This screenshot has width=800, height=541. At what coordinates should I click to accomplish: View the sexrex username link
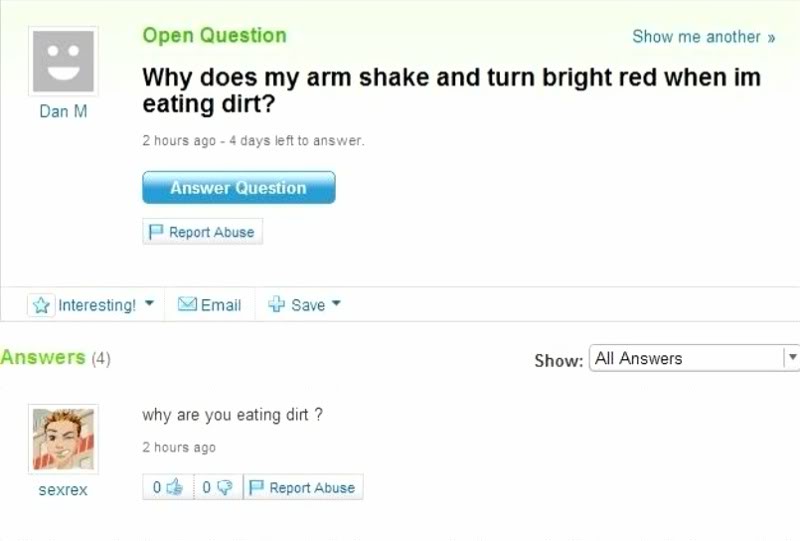click(x=63, y=490)
